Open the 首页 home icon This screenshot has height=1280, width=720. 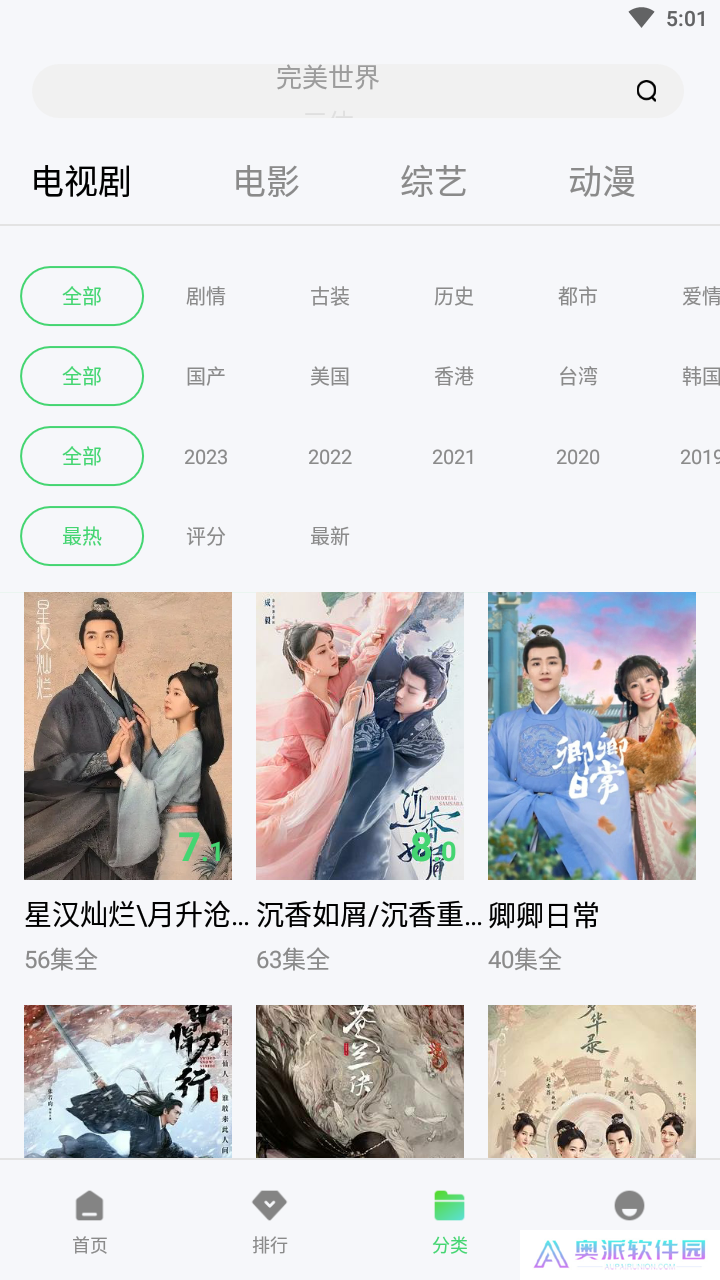point(89,1206)
